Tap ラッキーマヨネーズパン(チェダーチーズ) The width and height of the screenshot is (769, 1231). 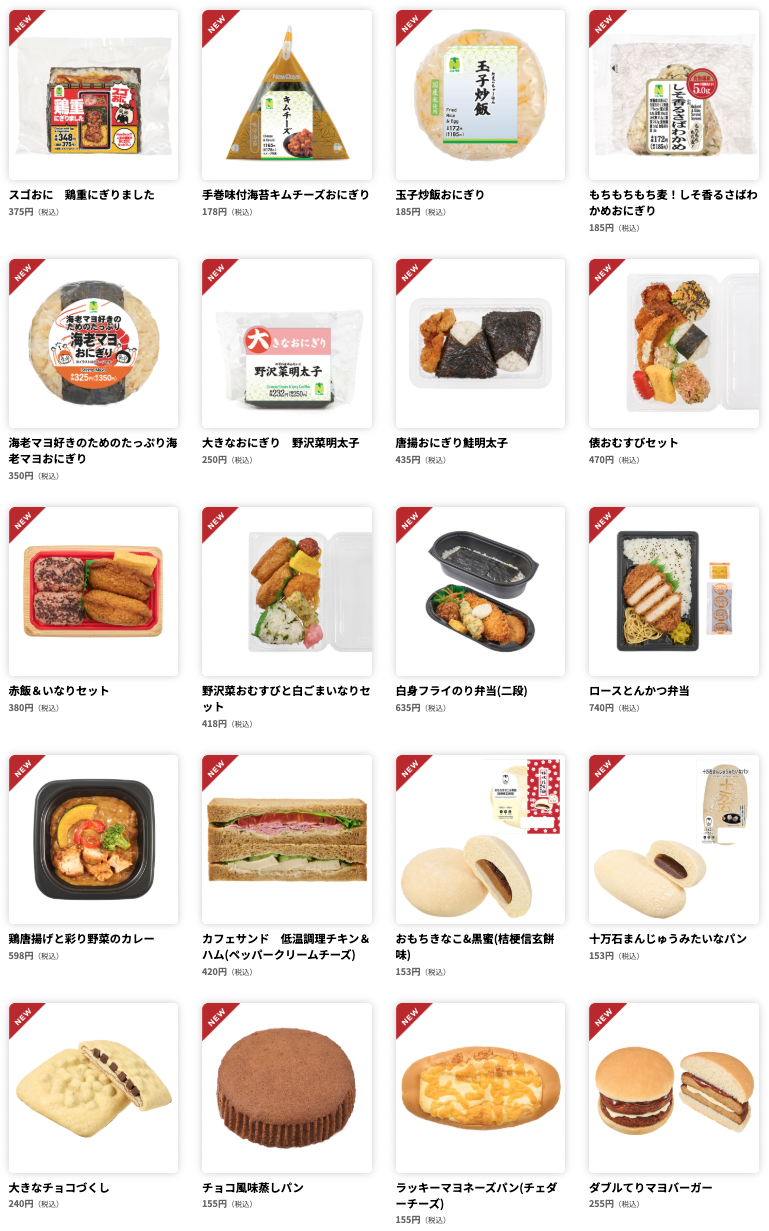pos(480,1088)
